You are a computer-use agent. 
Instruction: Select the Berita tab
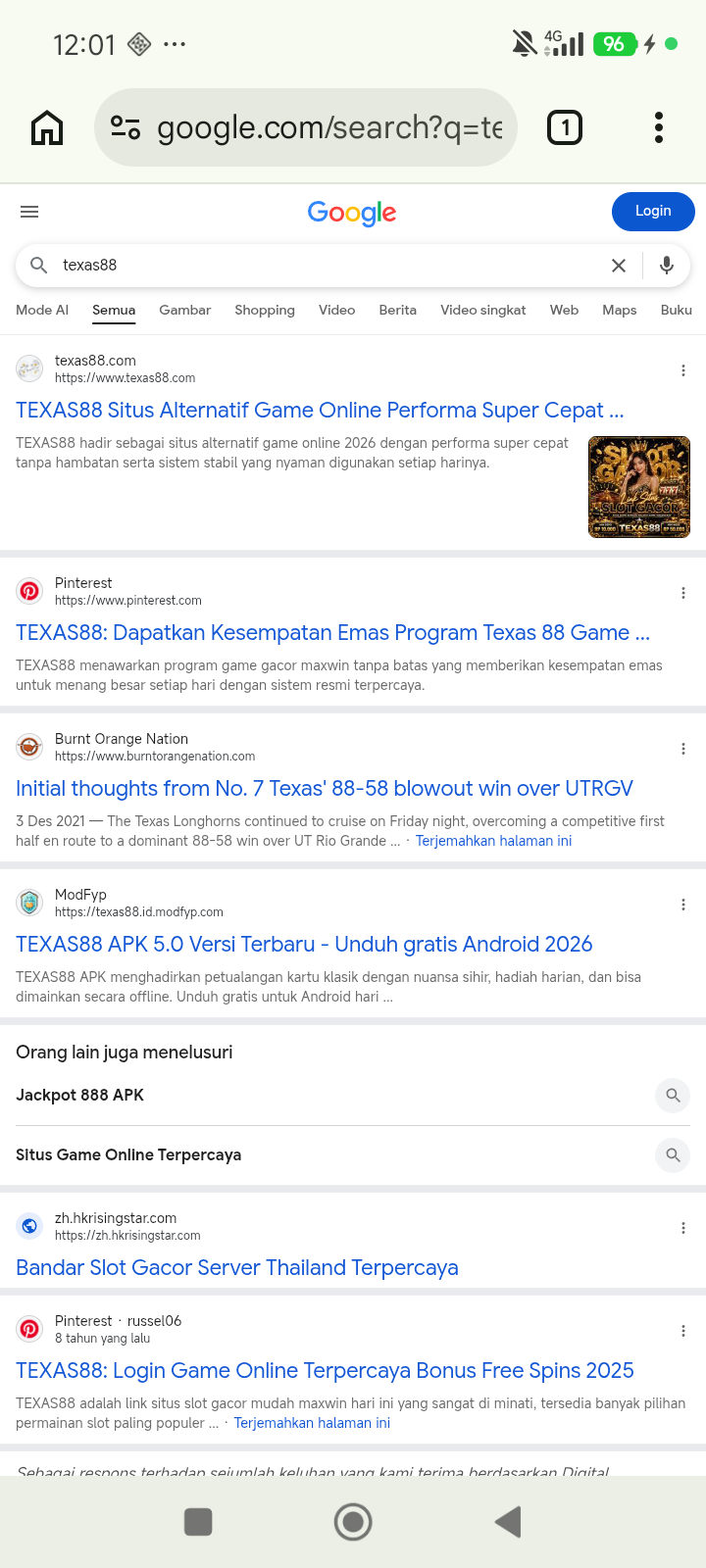pyautogui.click(x=398, y=310)
